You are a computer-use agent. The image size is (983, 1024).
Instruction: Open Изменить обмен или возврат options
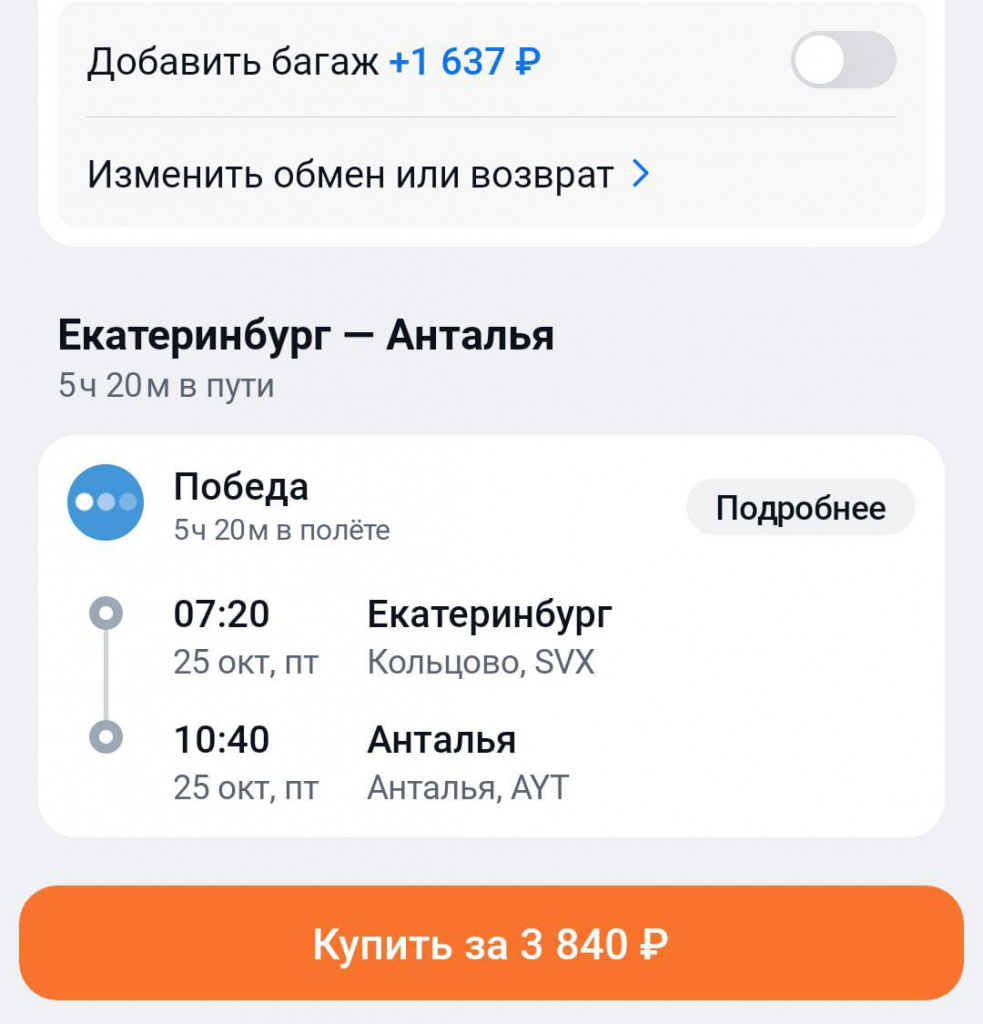click(x=368, y=175)
